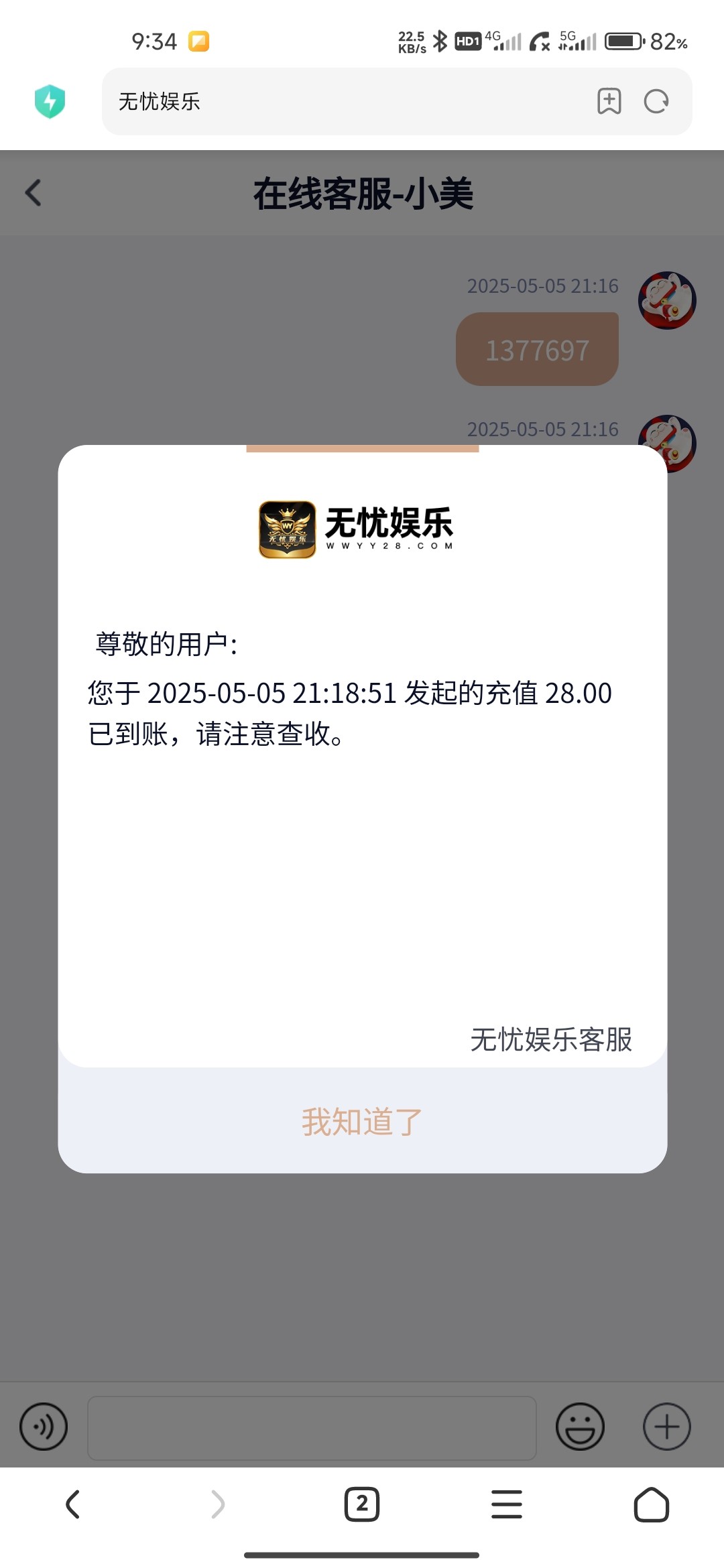Go to the browser home page
Viewport: 724px width, 1568px height.
pos(651,1504)
